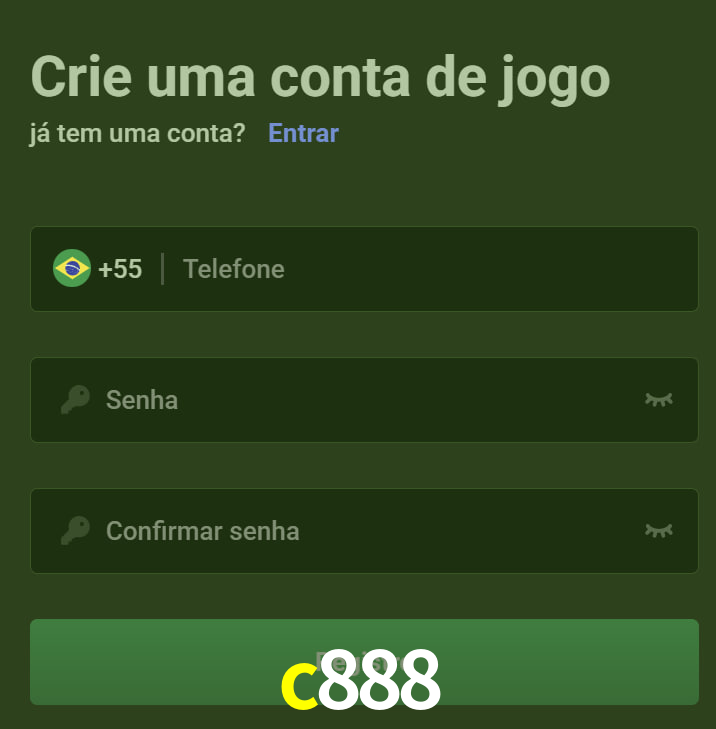Focus the Telefone input field
Screen dimensions: 716x729
point(430,269)
